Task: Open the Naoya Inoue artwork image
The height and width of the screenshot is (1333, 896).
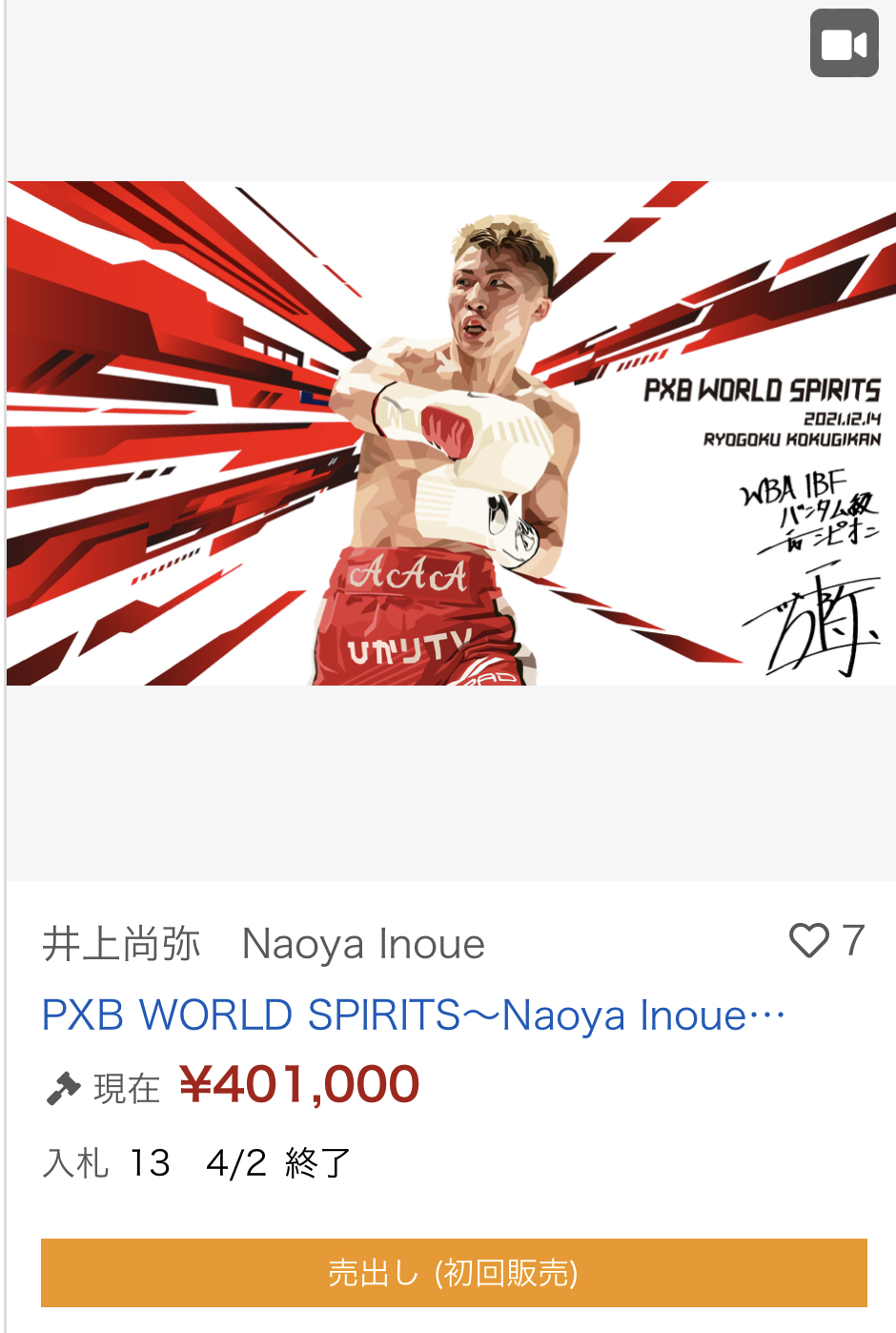Action: click(450, 433)
